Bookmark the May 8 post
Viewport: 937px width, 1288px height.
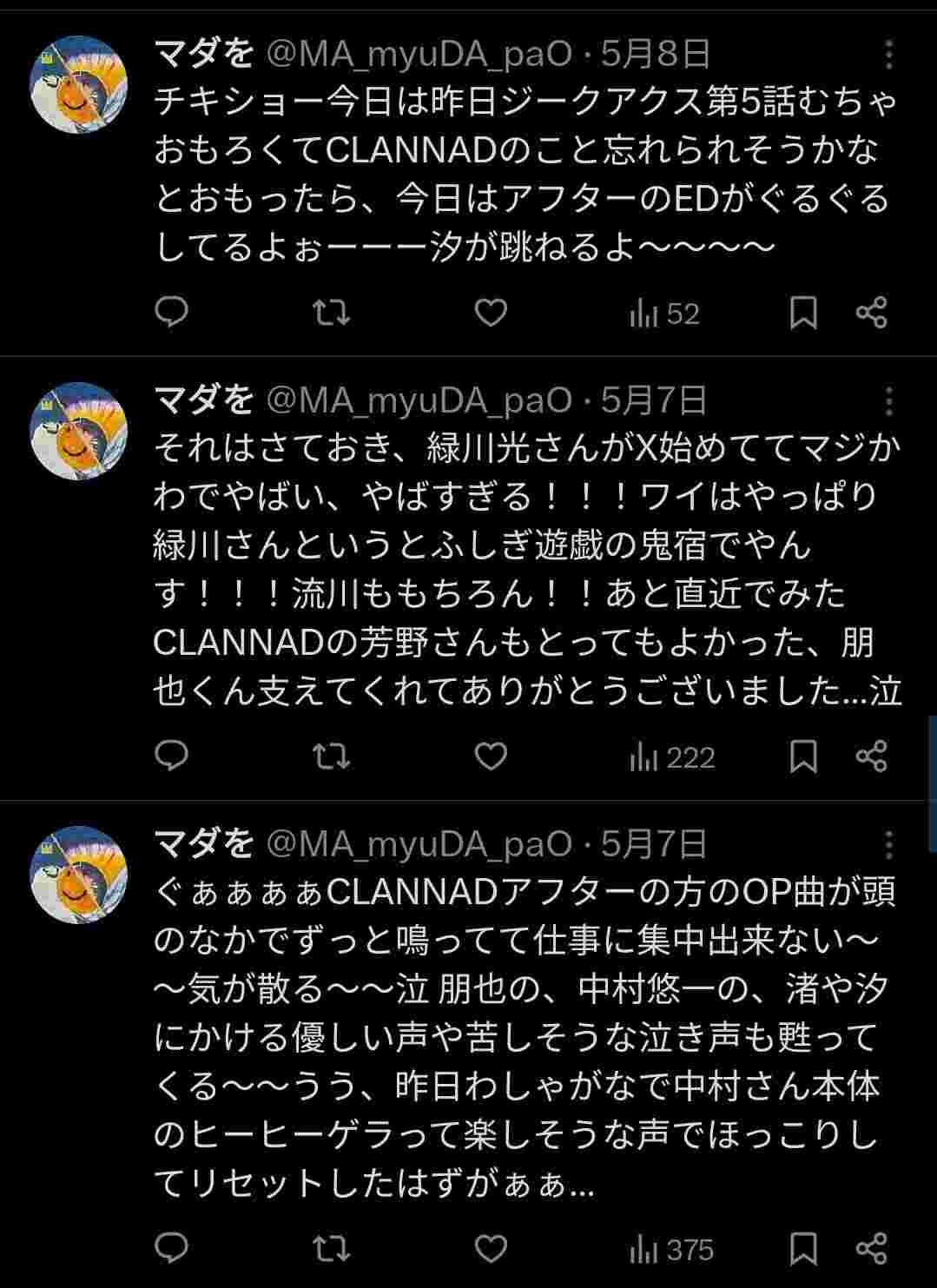point(803,313)
